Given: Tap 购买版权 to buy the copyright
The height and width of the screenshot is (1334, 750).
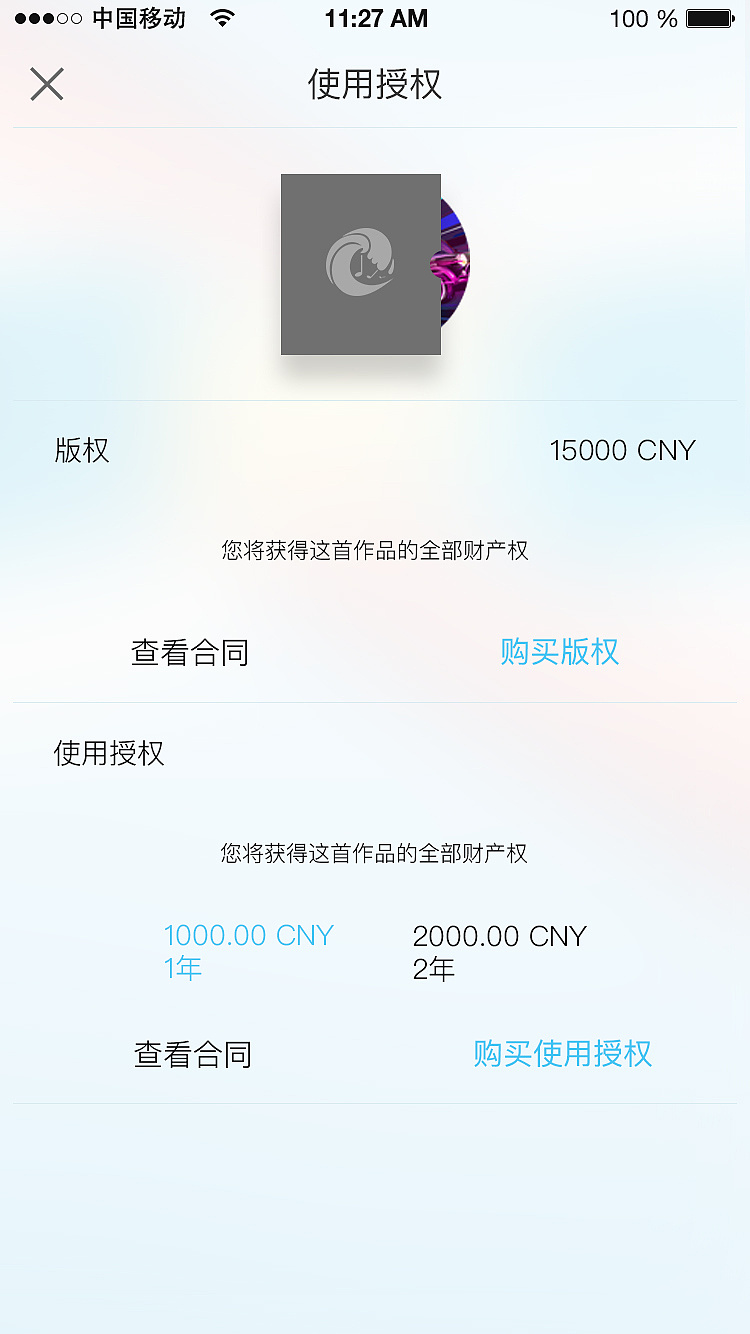Looking at the screenshot, I should pos(559,652).
